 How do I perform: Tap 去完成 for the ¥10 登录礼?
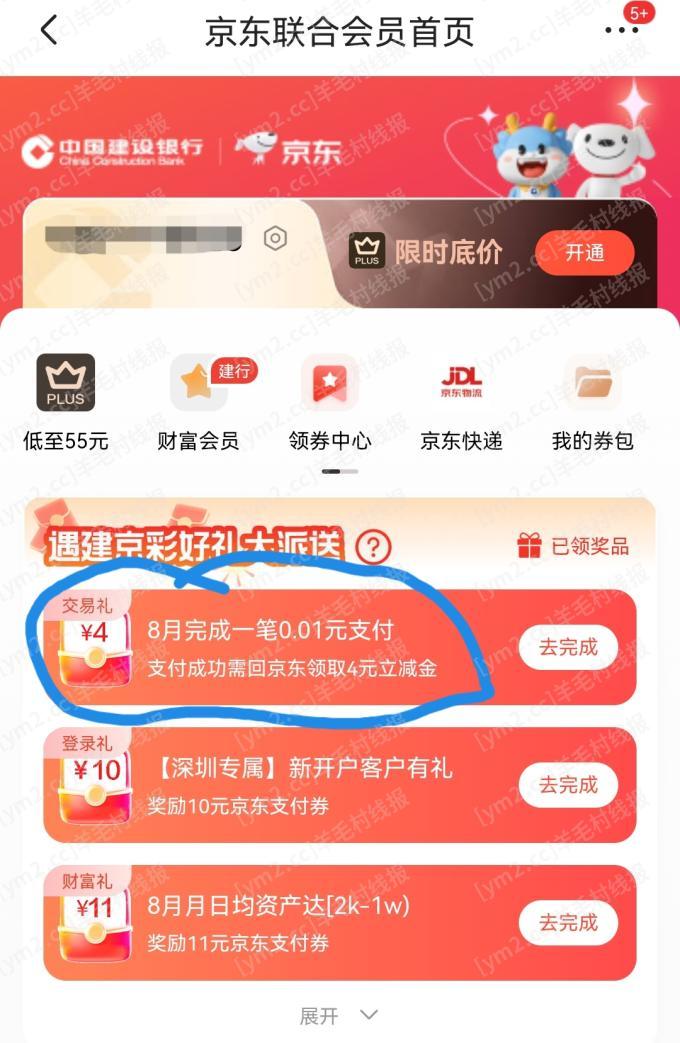(x=568, y=785)
